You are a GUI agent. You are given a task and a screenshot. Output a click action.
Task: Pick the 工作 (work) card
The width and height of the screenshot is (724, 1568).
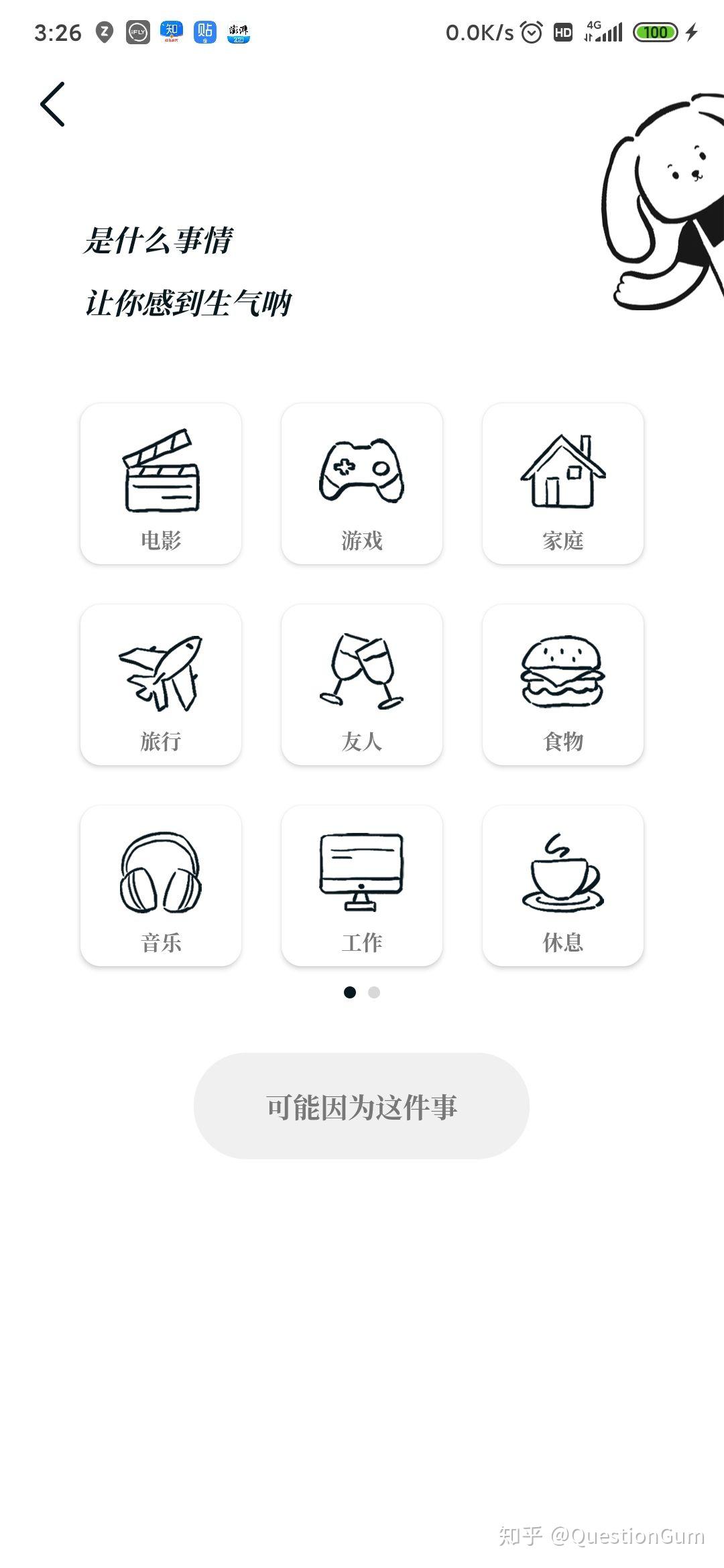click(362, 886)
